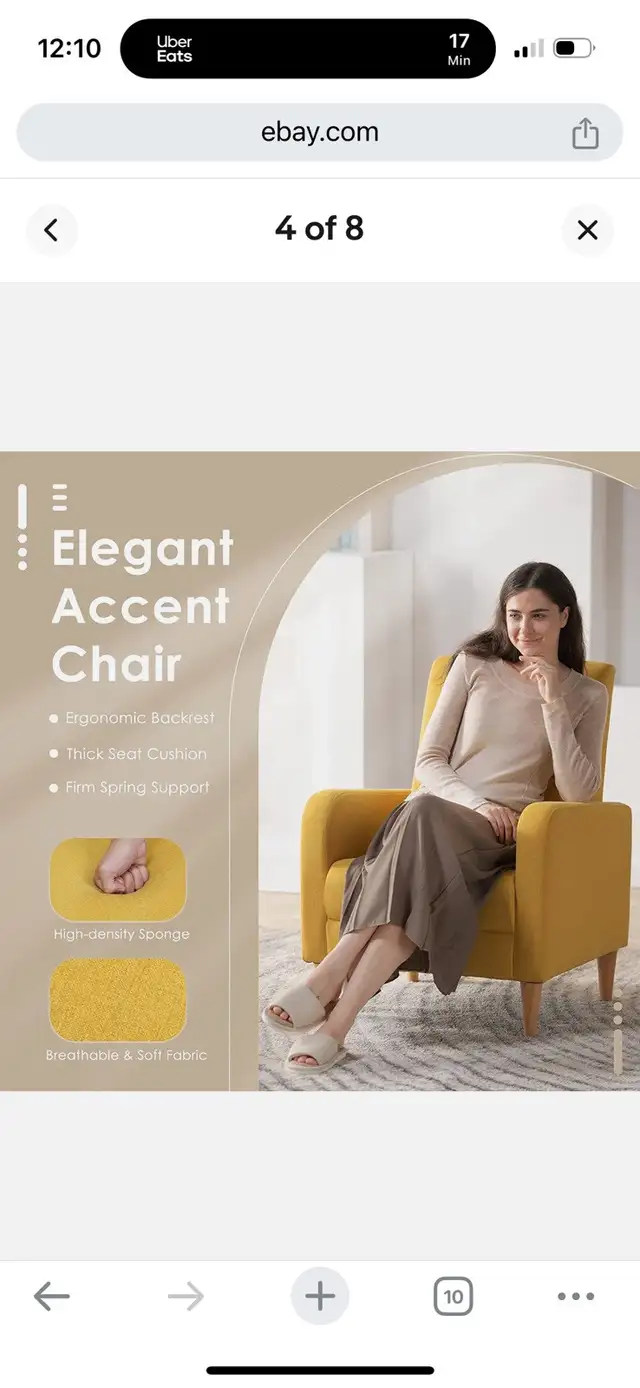Go back to the previous gallery image
Screen dimensions: 640x1388
click(51, 230)
